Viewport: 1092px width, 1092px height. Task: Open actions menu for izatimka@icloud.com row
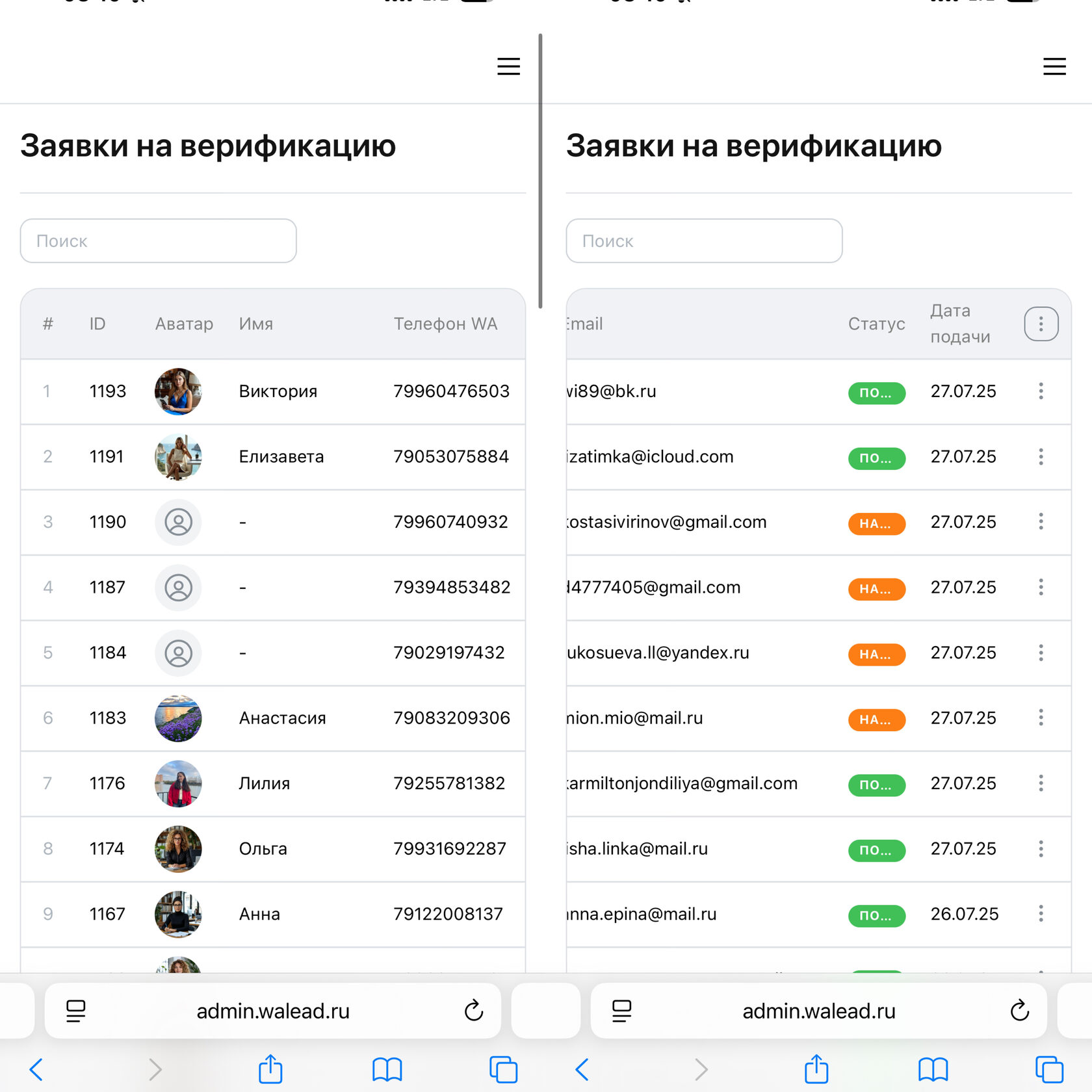[1041, 456]
